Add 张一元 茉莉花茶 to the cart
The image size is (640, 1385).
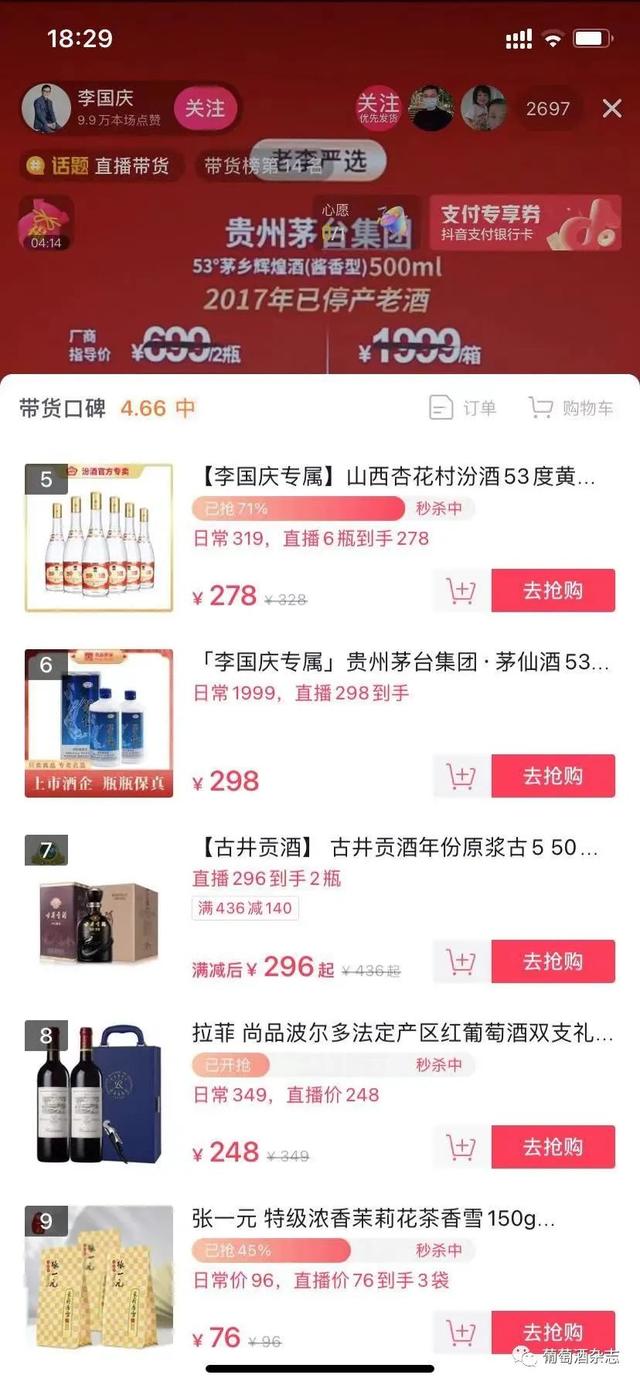click(x=461, y=1332)
